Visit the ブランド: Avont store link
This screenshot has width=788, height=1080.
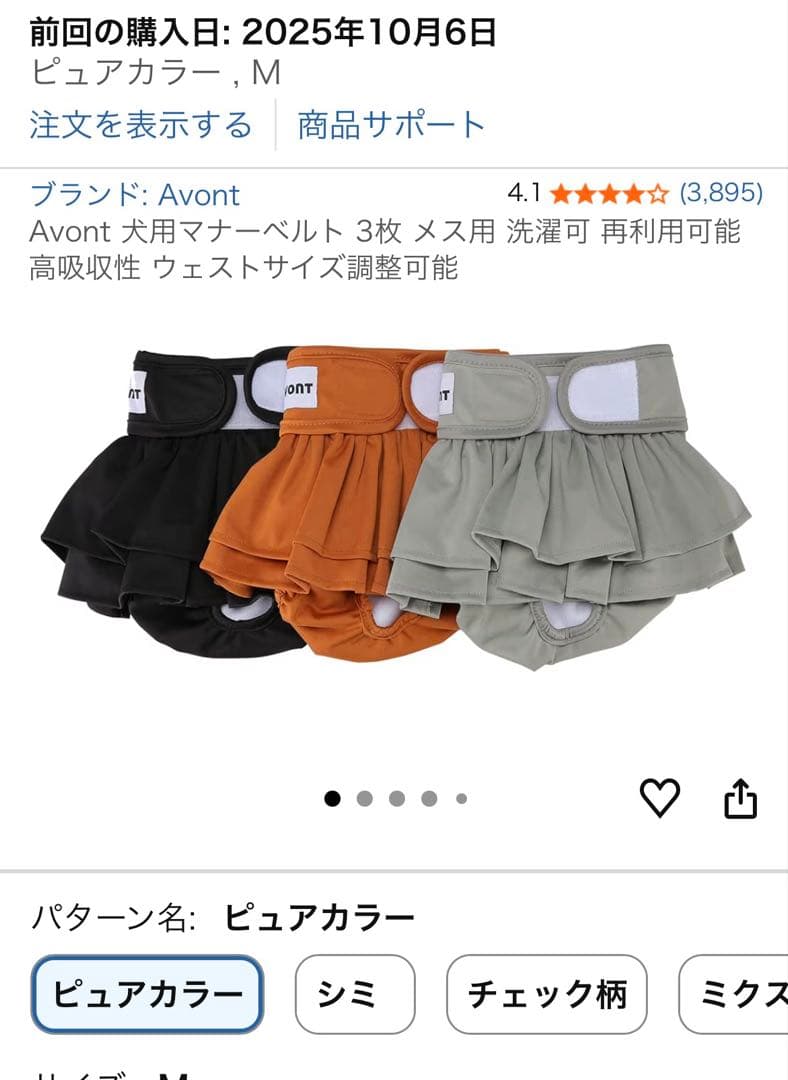[x=135, y=194]
